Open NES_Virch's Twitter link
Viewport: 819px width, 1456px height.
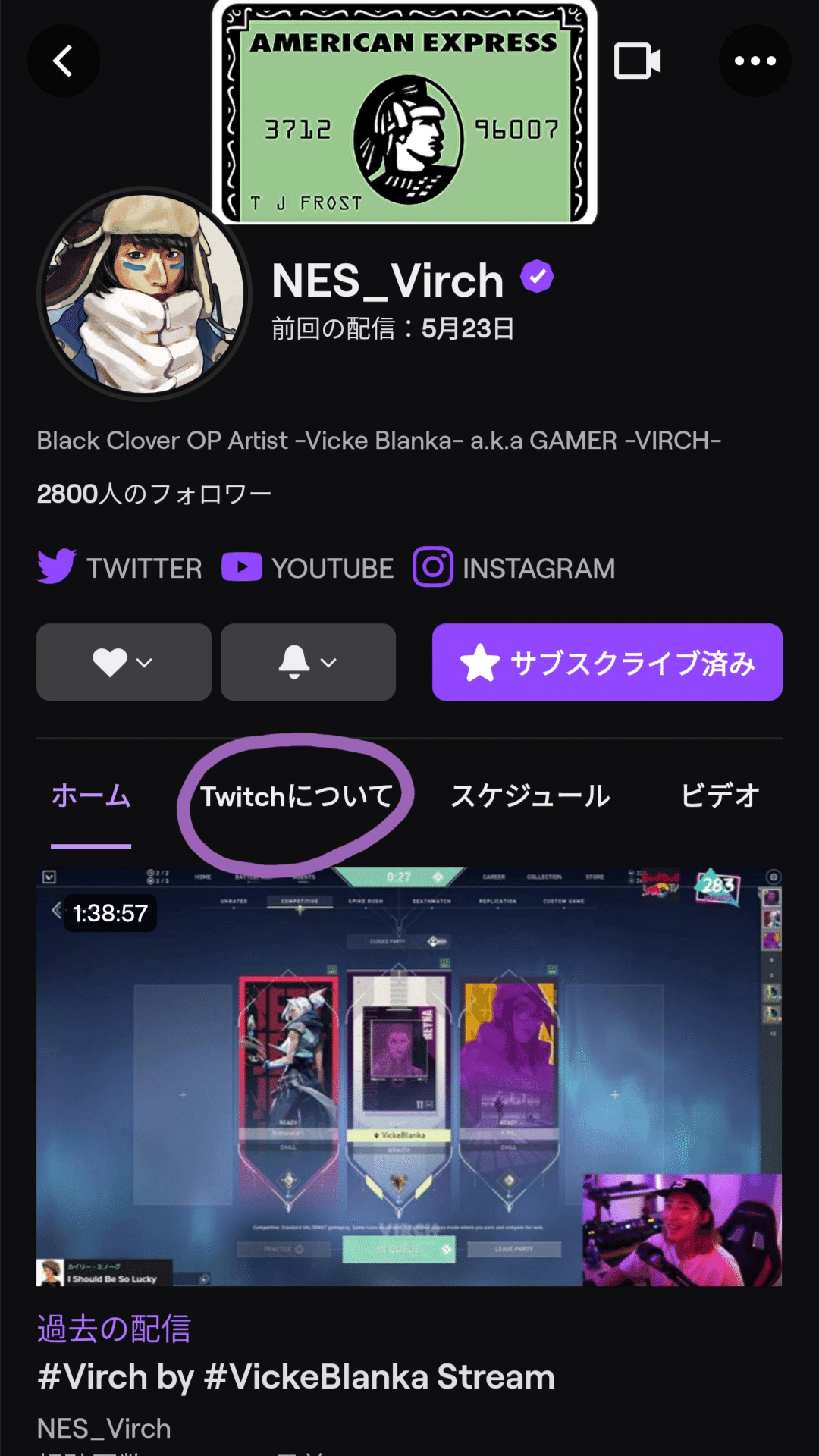[120, 567]
